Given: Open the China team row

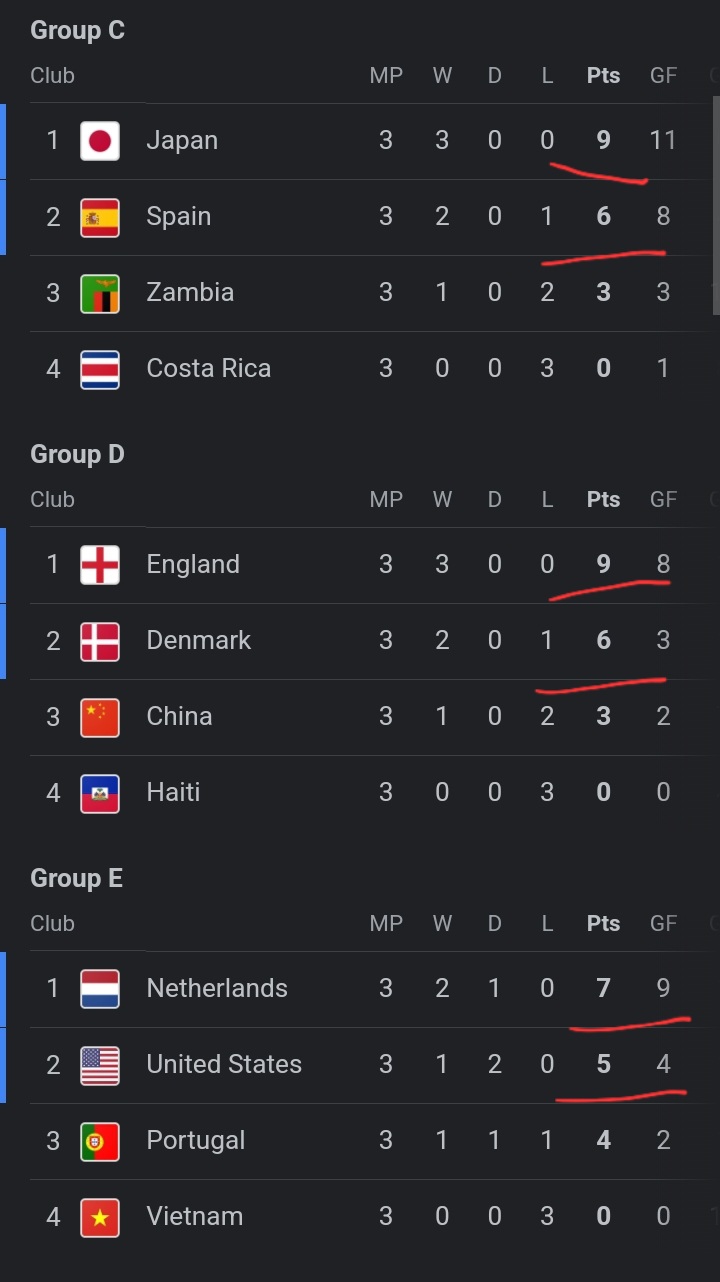Looking at the screenshot, I should [x=360, y=717].
